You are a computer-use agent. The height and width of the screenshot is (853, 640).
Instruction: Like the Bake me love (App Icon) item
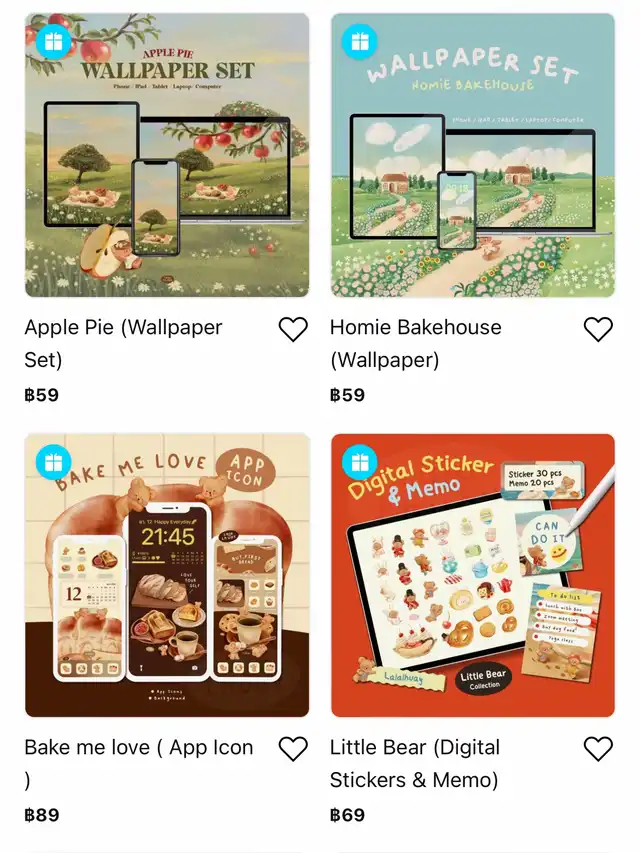(293, 749)
